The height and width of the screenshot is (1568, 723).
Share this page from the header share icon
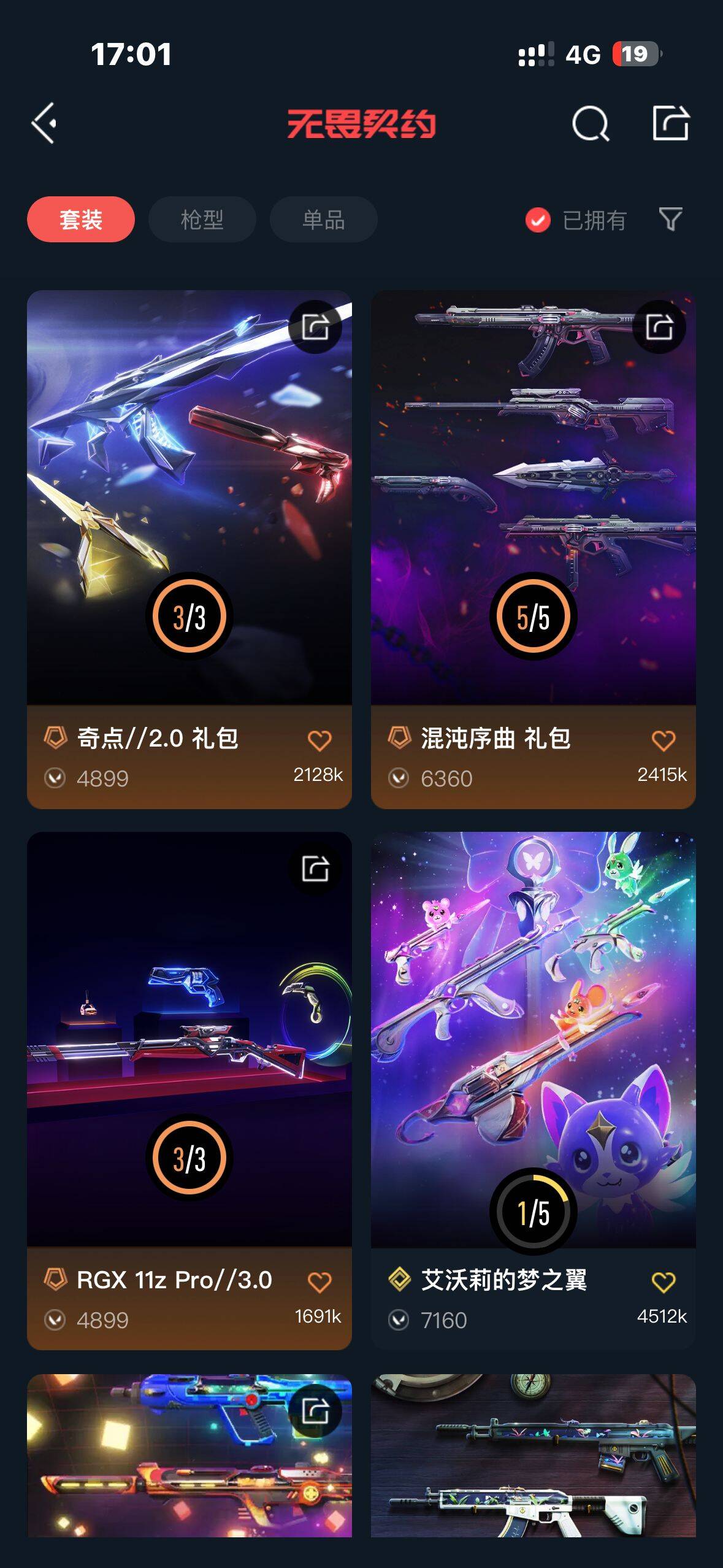(670, 123)
